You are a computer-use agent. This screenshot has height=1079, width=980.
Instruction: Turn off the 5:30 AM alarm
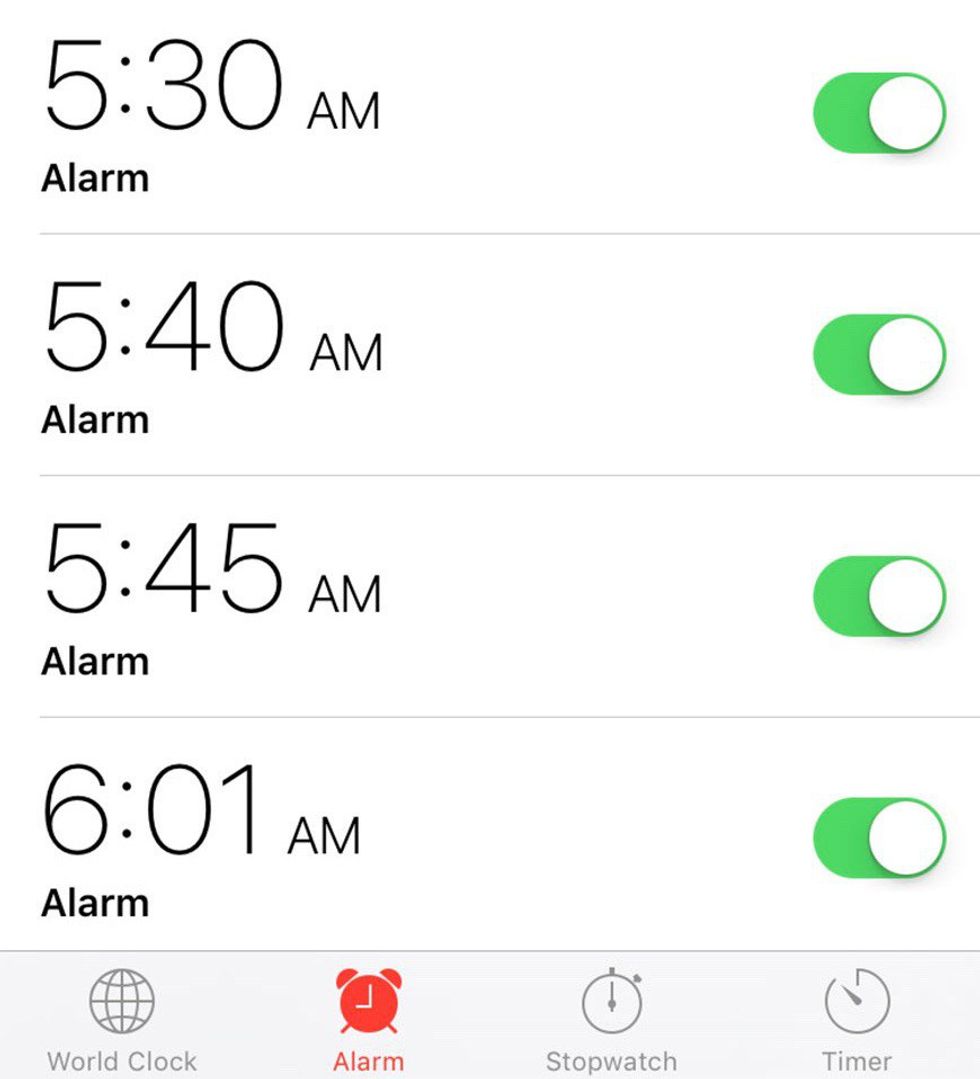click(x=879, y=112)
